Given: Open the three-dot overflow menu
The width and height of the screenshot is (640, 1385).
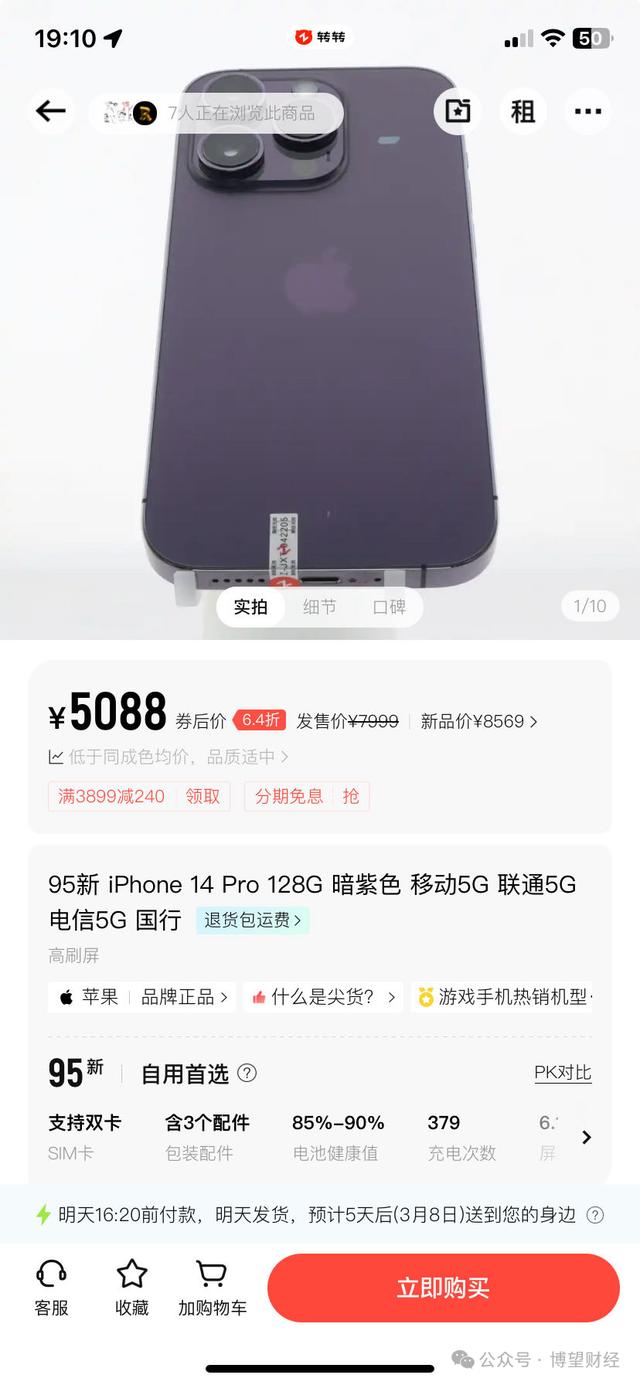Looking at the screenshot, I should pos(588,111).
